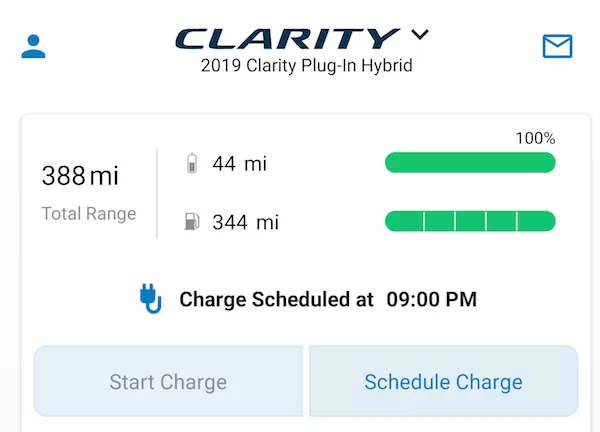Open the messages envelope icon

(557, 46)
